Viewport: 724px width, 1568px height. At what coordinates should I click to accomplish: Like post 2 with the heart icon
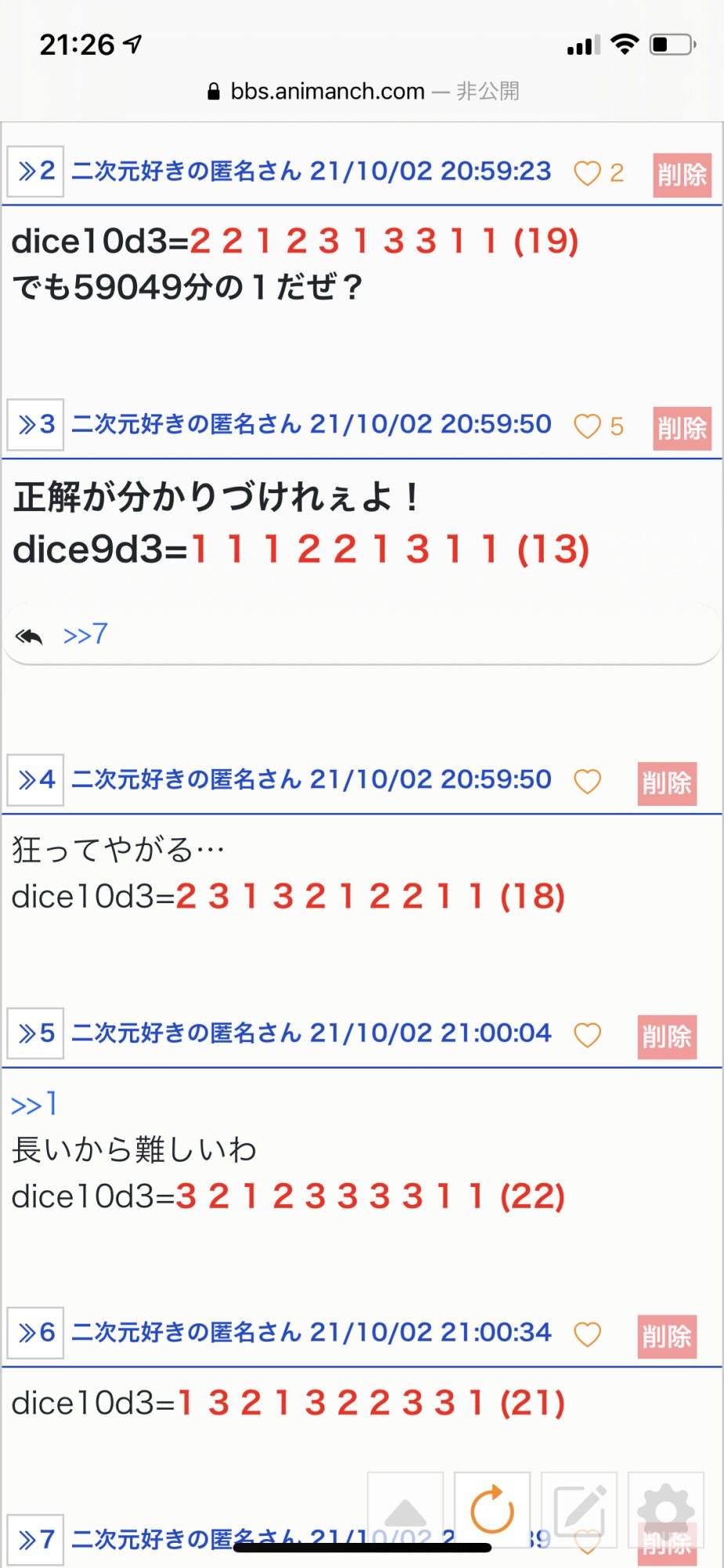pos(587,172)
